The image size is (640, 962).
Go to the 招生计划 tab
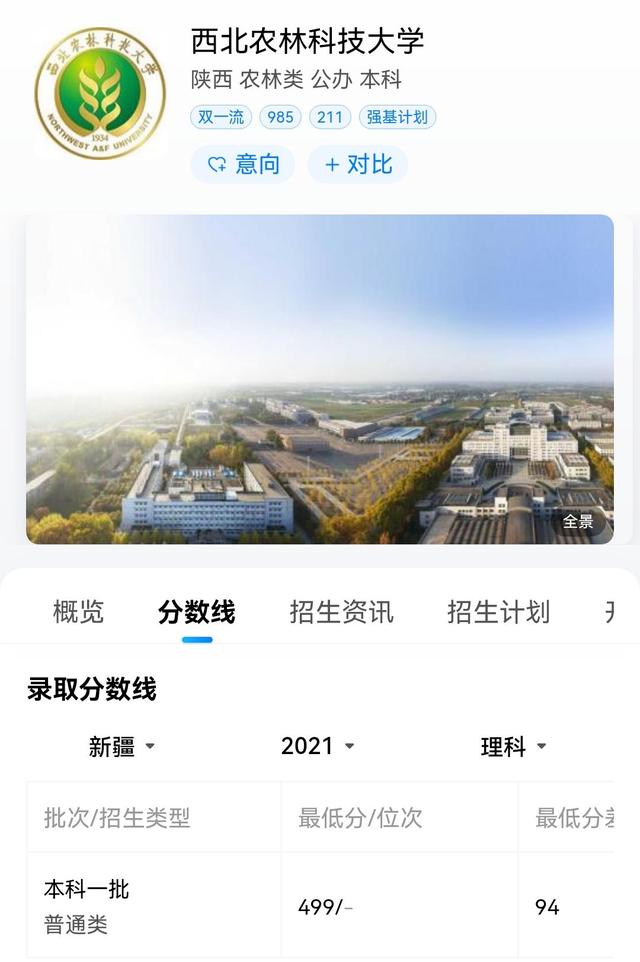pyautogui.click(x=498, y=611)
